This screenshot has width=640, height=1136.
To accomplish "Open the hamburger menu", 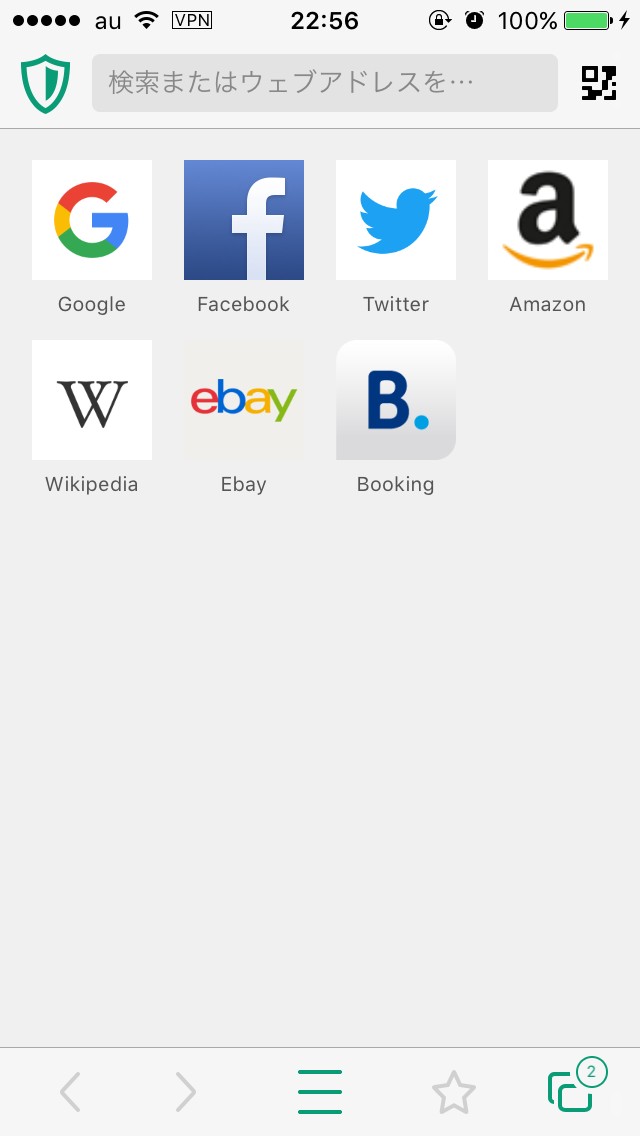I will pos(320,1092).
